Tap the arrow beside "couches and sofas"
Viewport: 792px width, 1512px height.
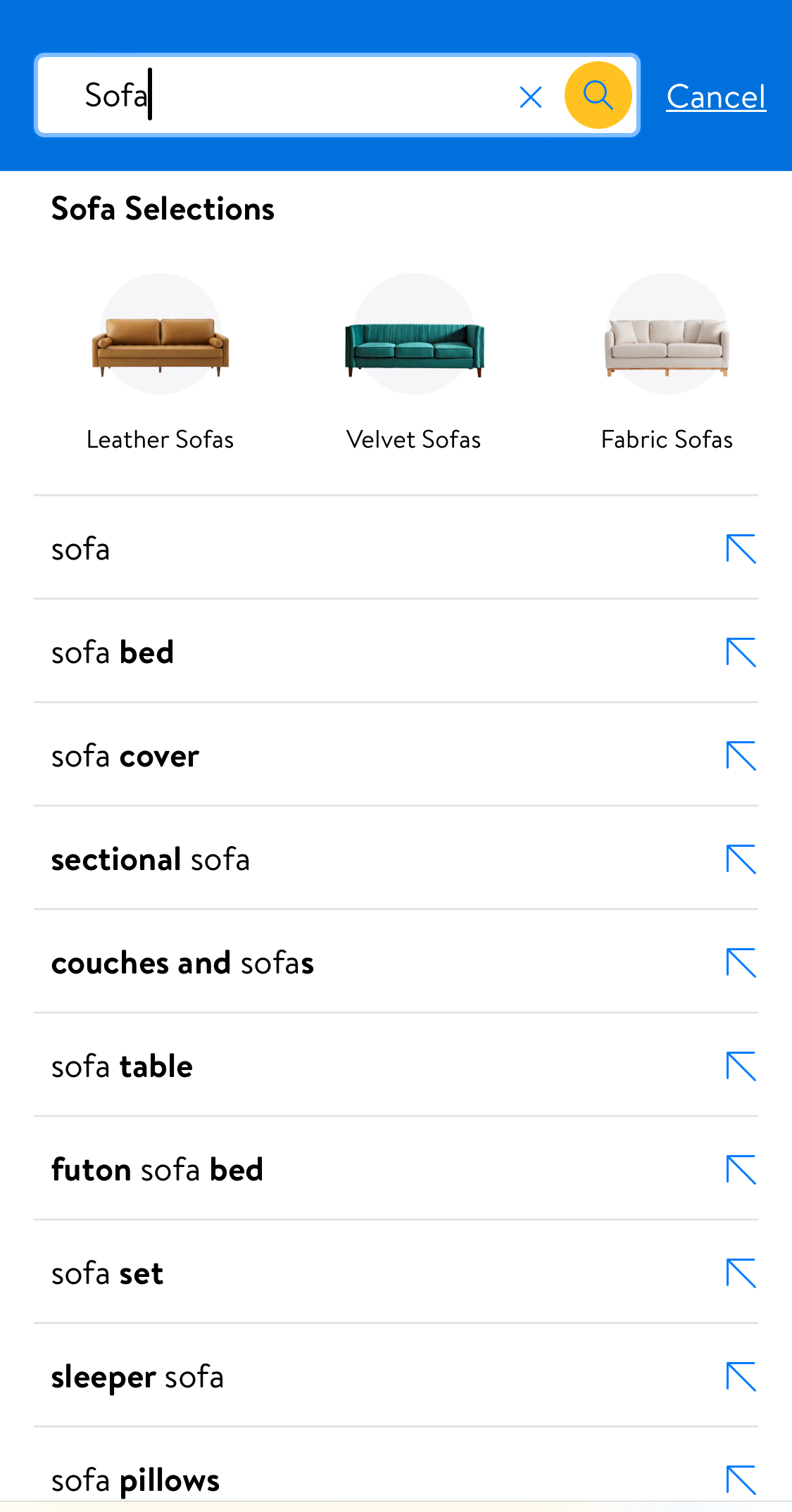[x=741, y=963]
